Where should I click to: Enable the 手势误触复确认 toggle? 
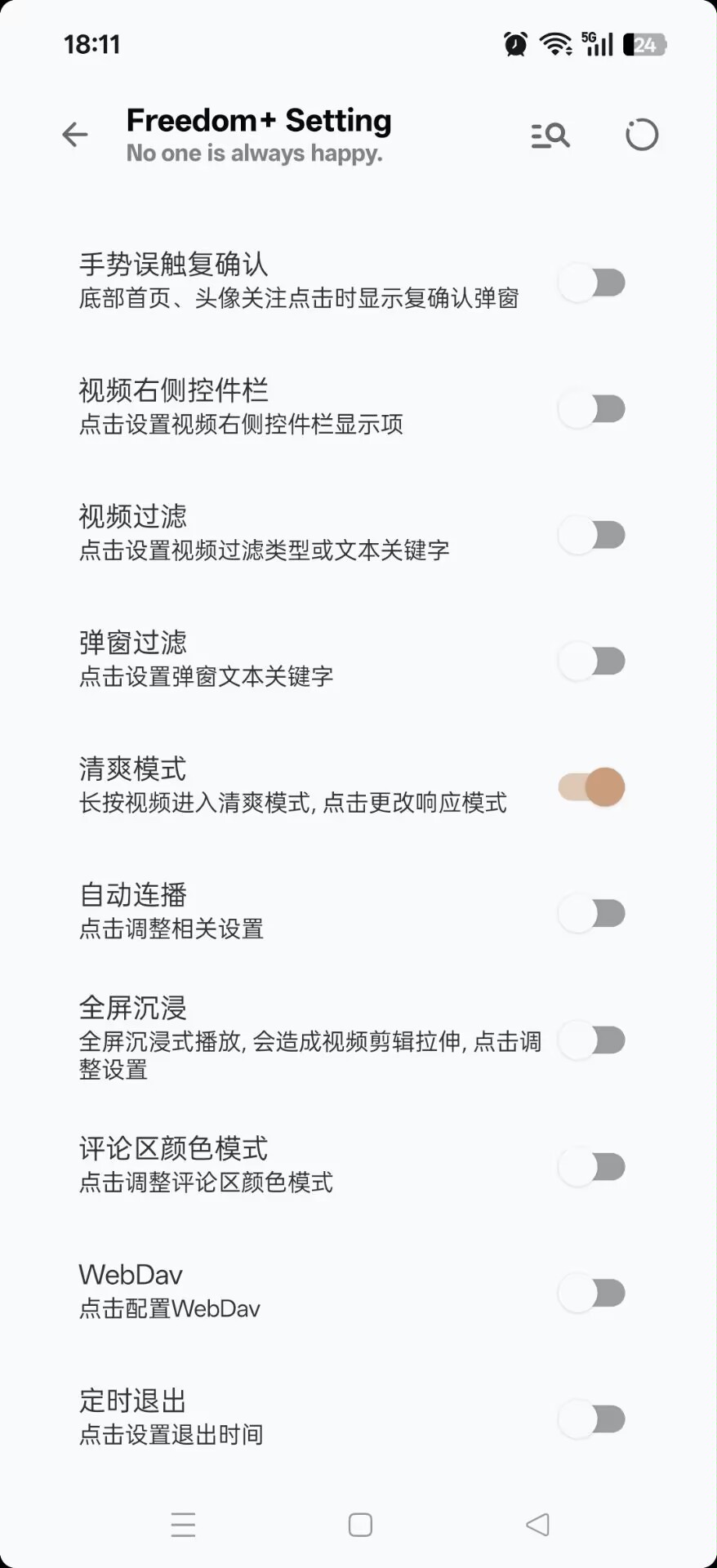(591, 281)
